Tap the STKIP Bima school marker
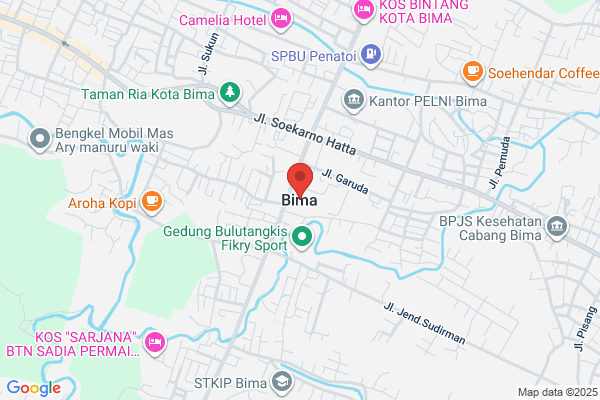The width and height of the screenshot is (600, 400). coord(282,383)
